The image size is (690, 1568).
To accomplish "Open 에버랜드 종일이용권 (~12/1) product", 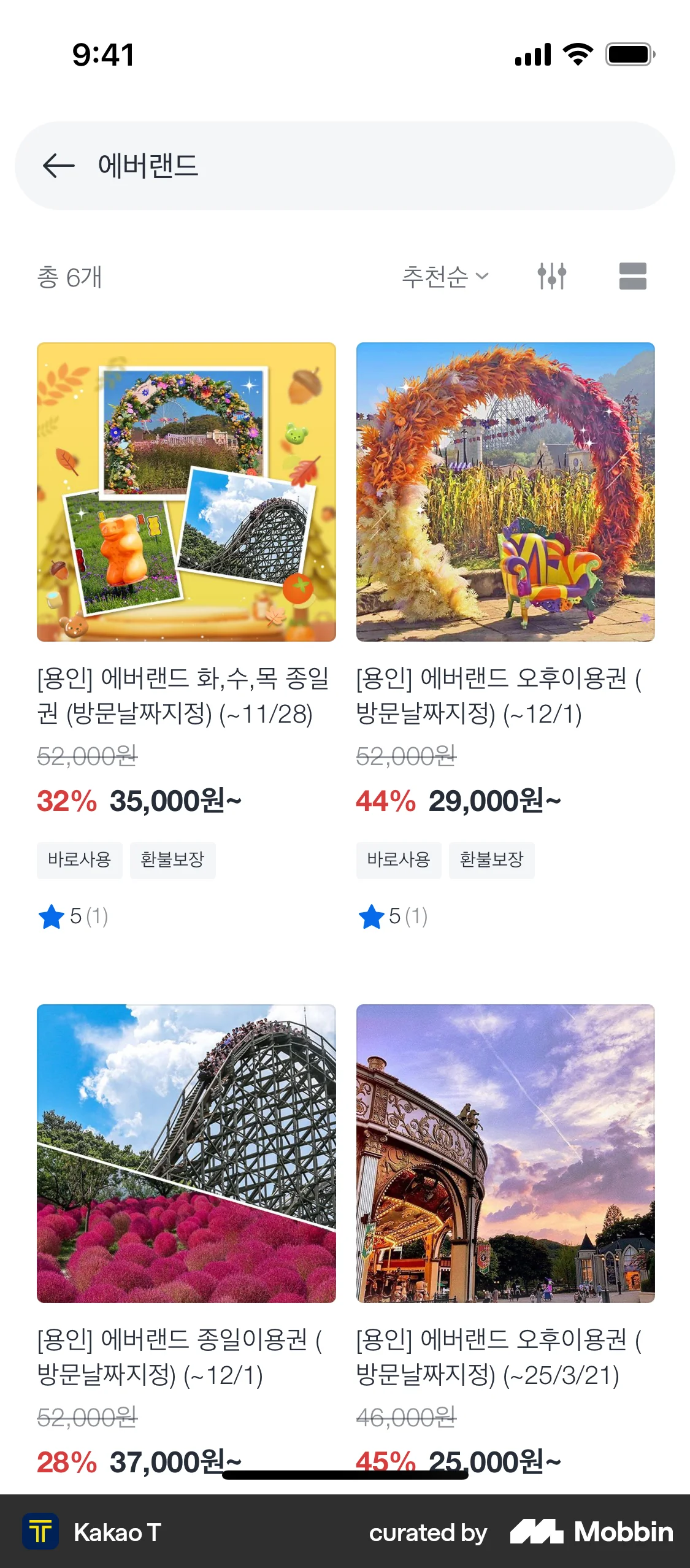I will 186,1153.
